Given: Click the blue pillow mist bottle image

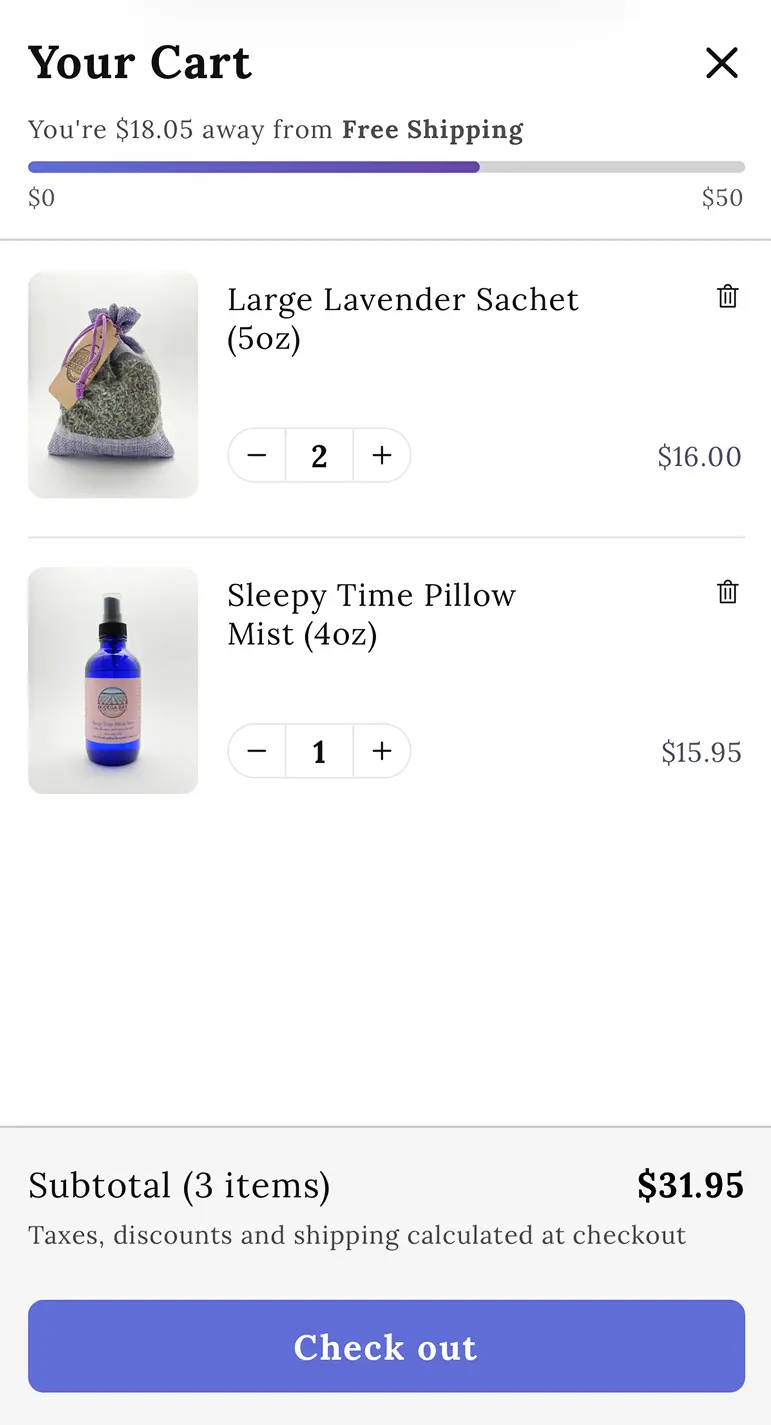Looking at the screenshot, I should (x=112, y=679).
